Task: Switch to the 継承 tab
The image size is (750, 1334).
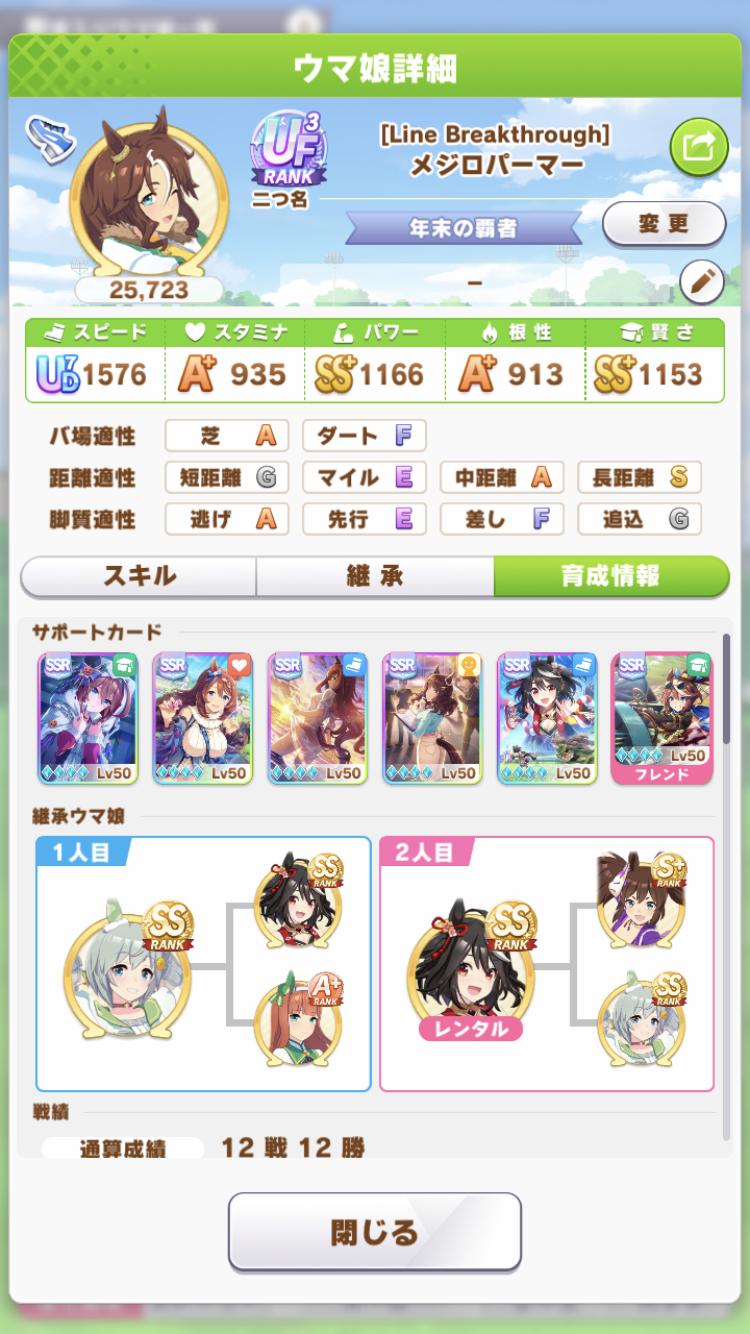Action: (x=375, y=577)
